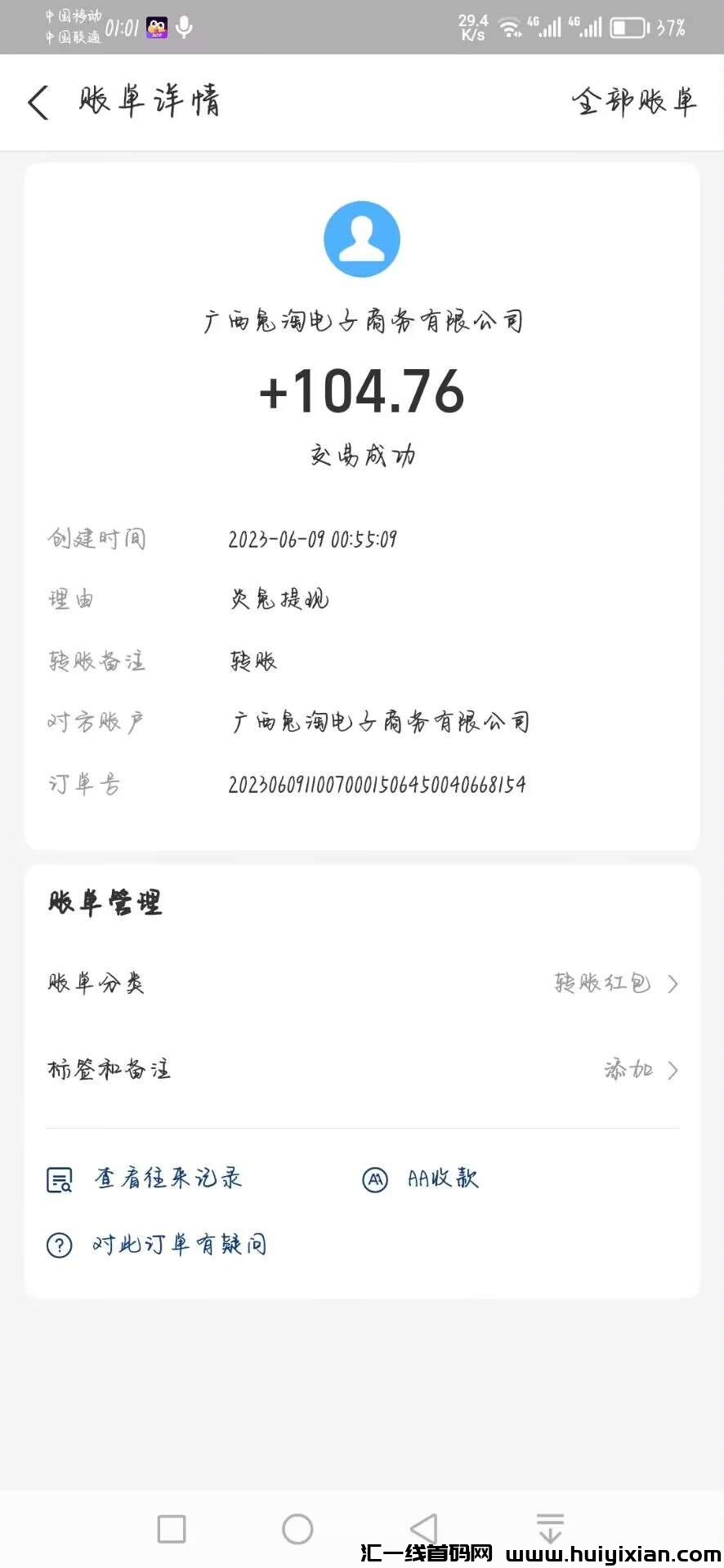Open 全部账单 to view all bills

click(634, 102)
